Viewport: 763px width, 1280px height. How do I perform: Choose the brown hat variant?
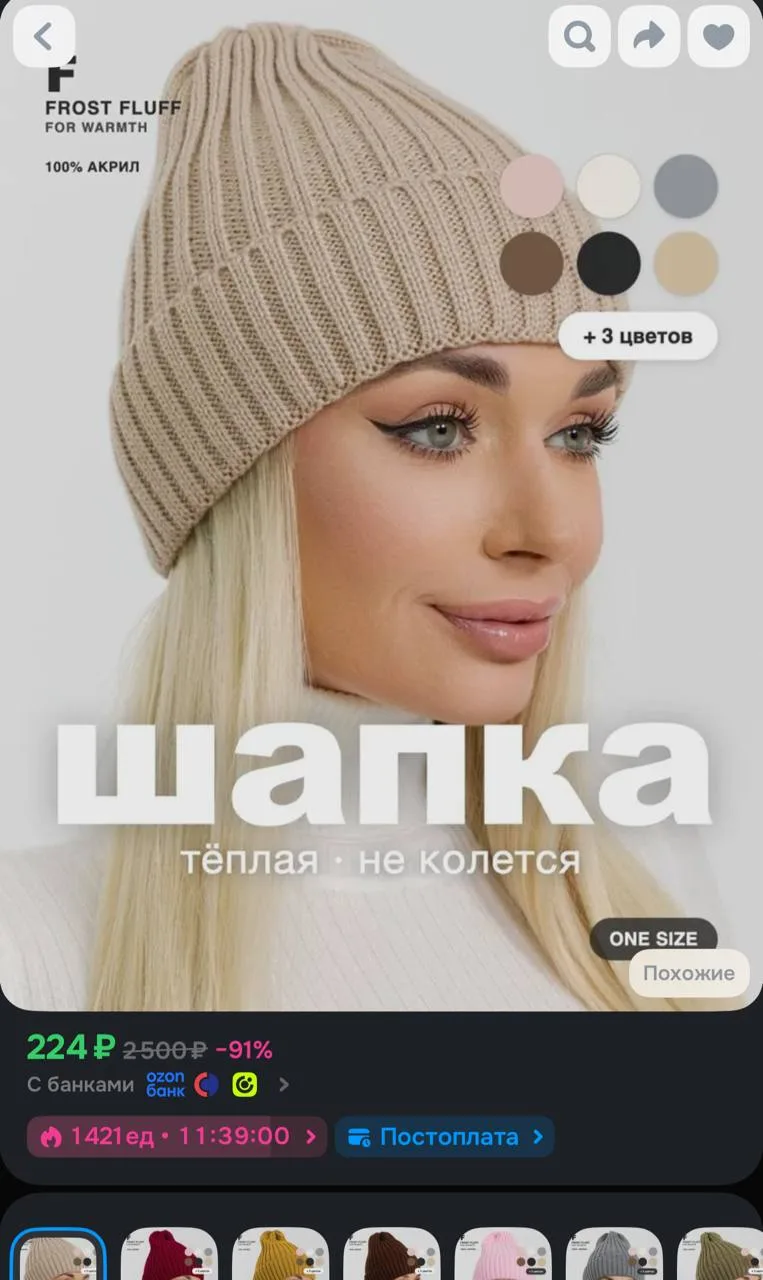(x=391, y=1254)
